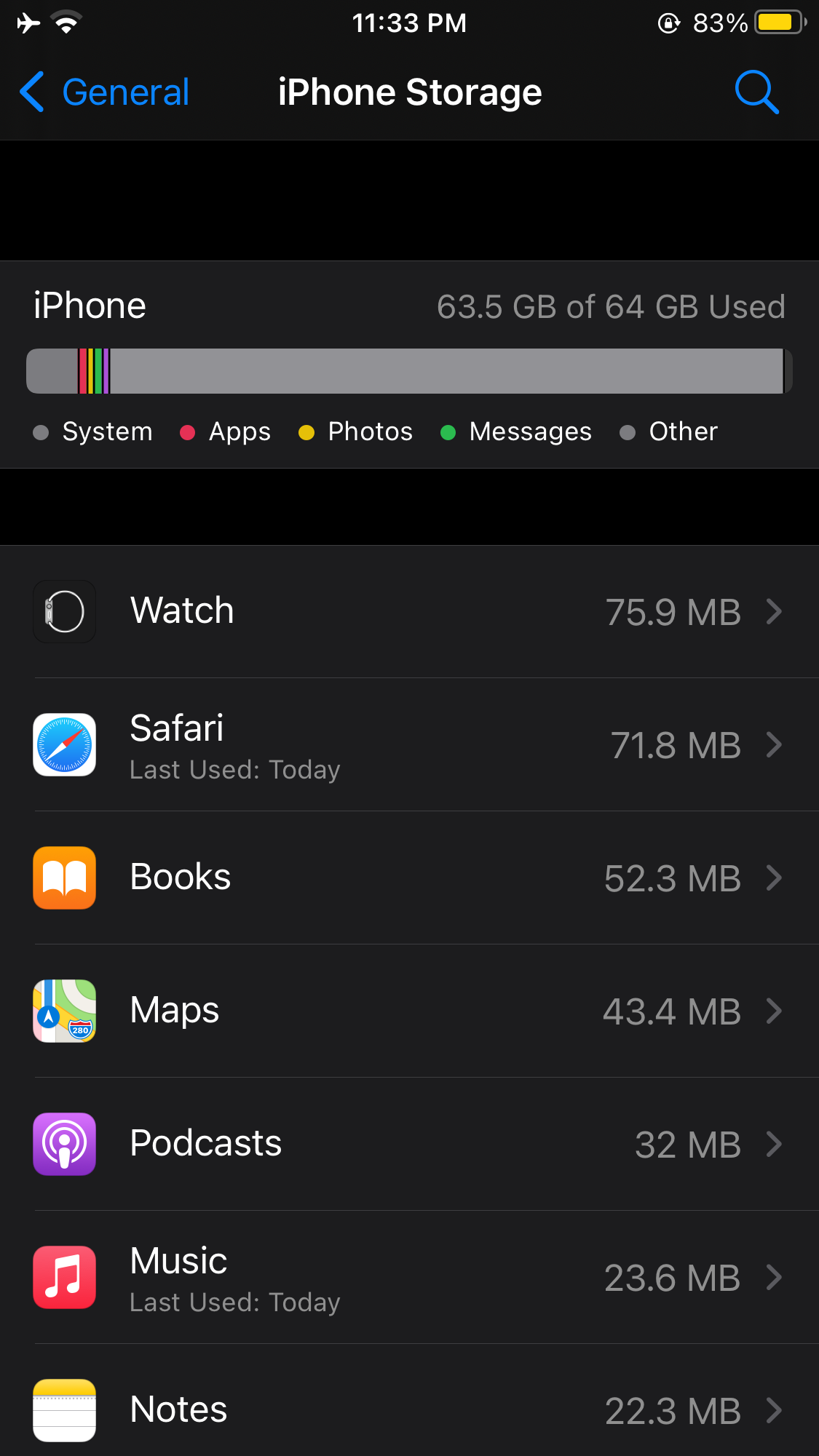Tap the Photos legend label
The image size is (819, 1456).
pyautogui.click(x=370, y=431)
